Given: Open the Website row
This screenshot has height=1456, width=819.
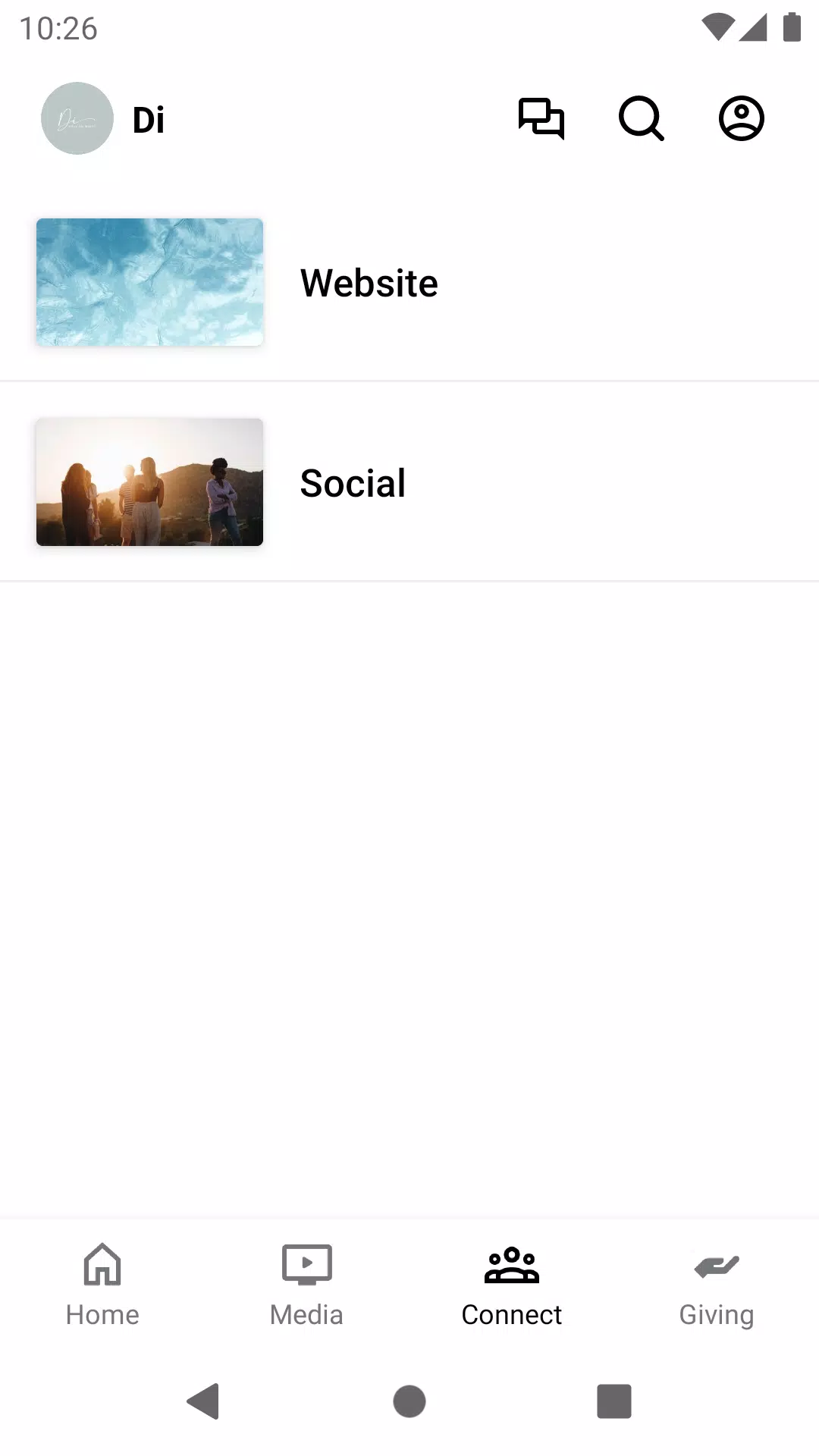Looking at the screenshot, I should coord(409,283).
